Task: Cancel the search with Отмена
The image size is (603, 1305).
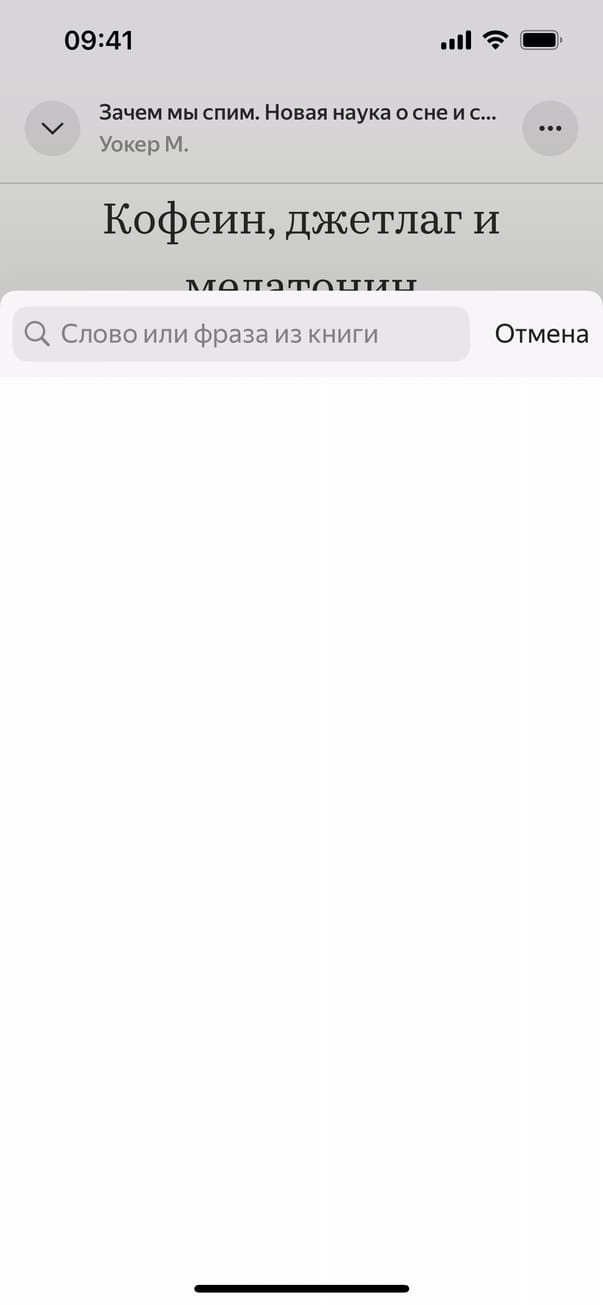Action: coord(541,334)
